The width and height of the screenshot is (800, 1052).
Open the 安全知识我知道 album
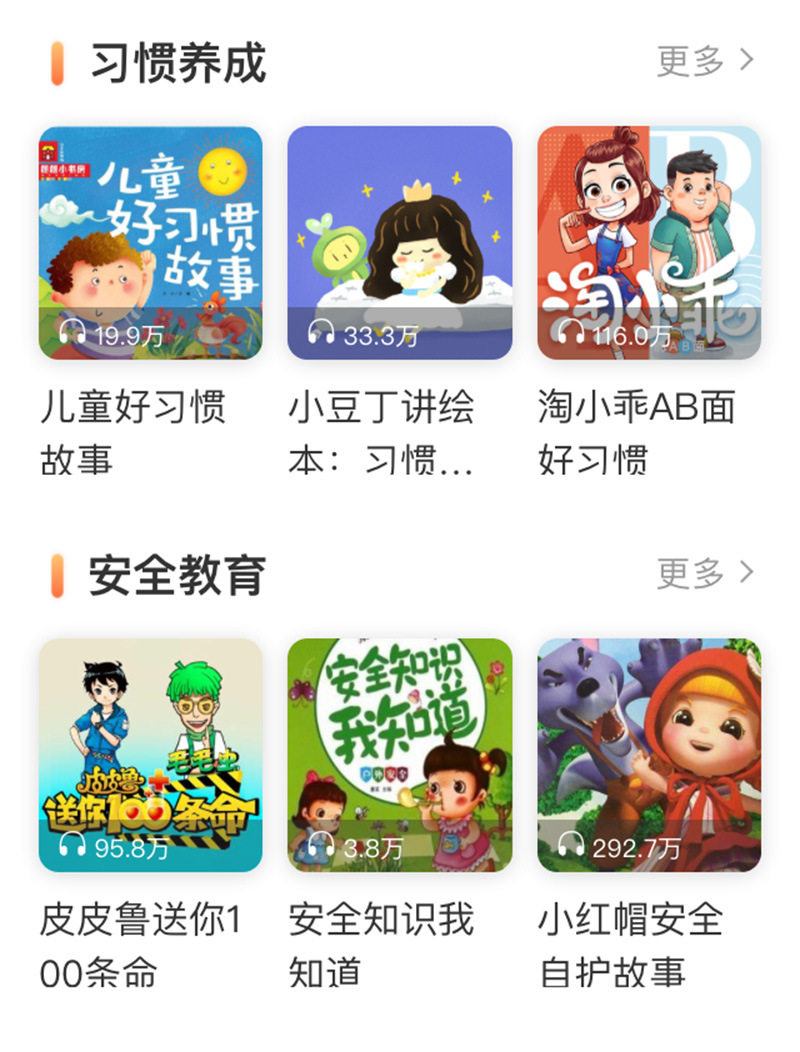click(400, 755)
